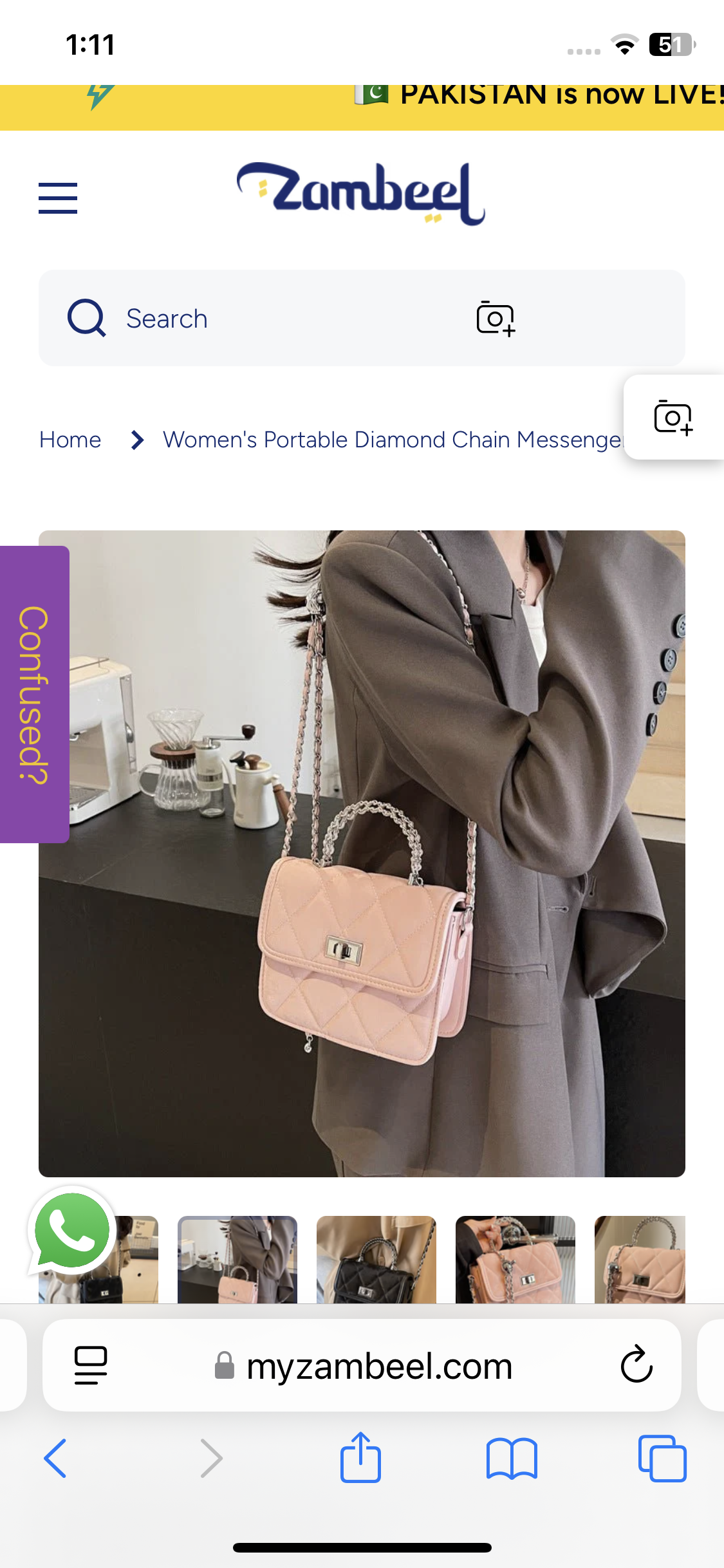Viewport: 724px width, 1568px height.
Task: Select the pink bag held in hand thumbnail
Action: [515, 1259]
